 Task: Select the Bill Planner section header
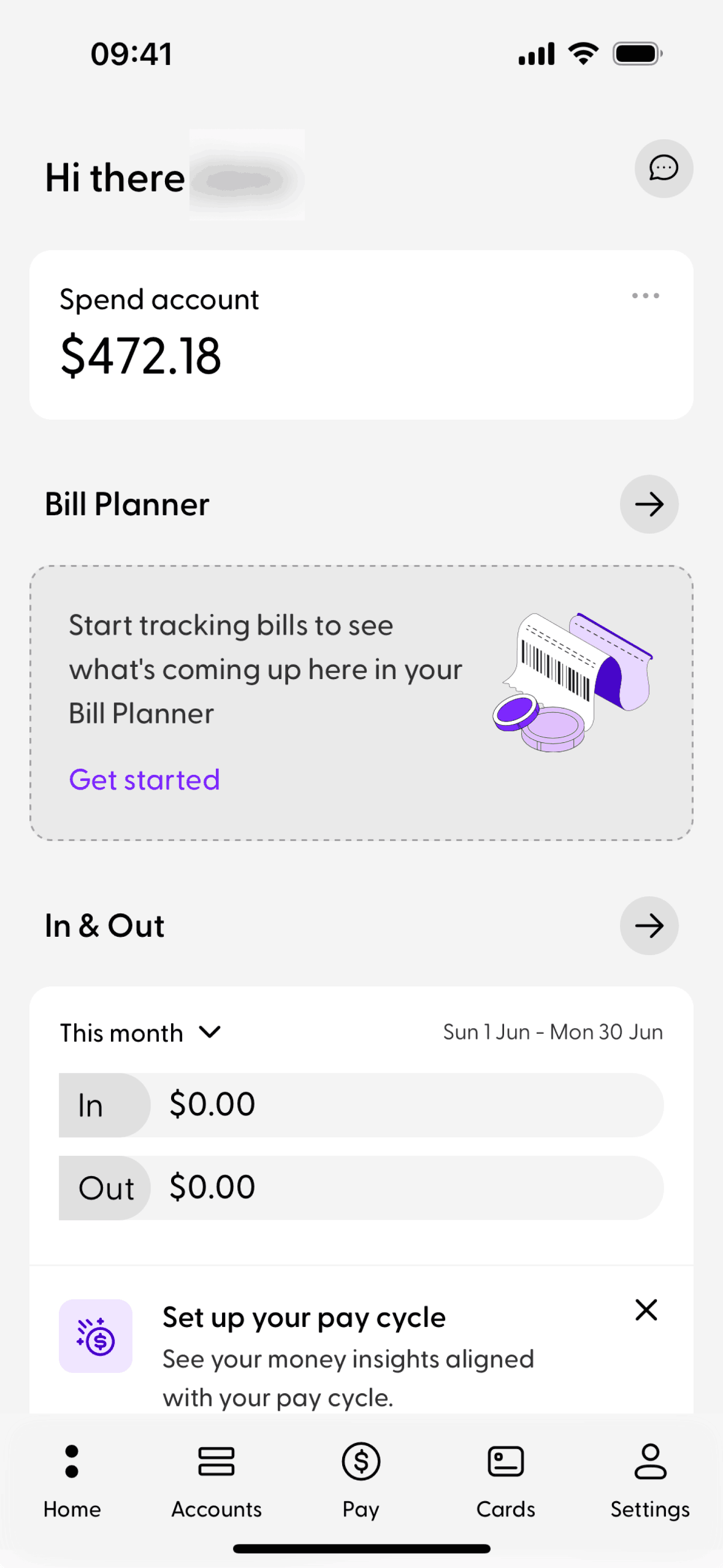point(128,504)
